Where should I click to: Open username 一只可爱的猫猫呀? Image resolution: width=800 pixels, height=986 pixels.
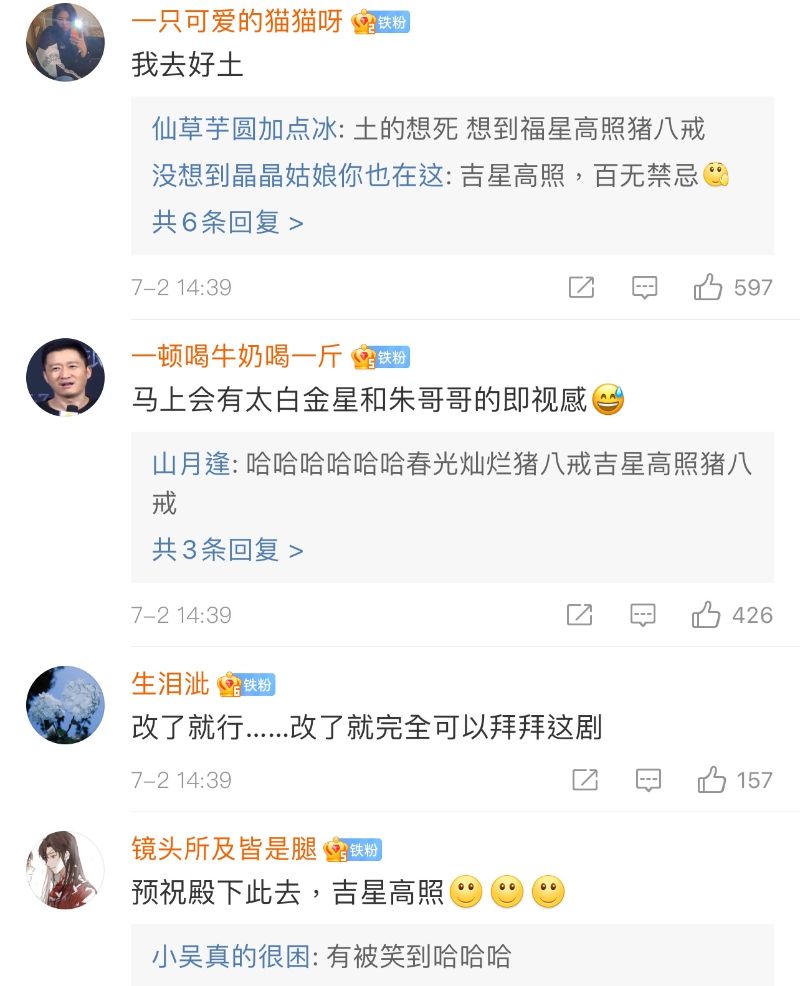point(238,22)
